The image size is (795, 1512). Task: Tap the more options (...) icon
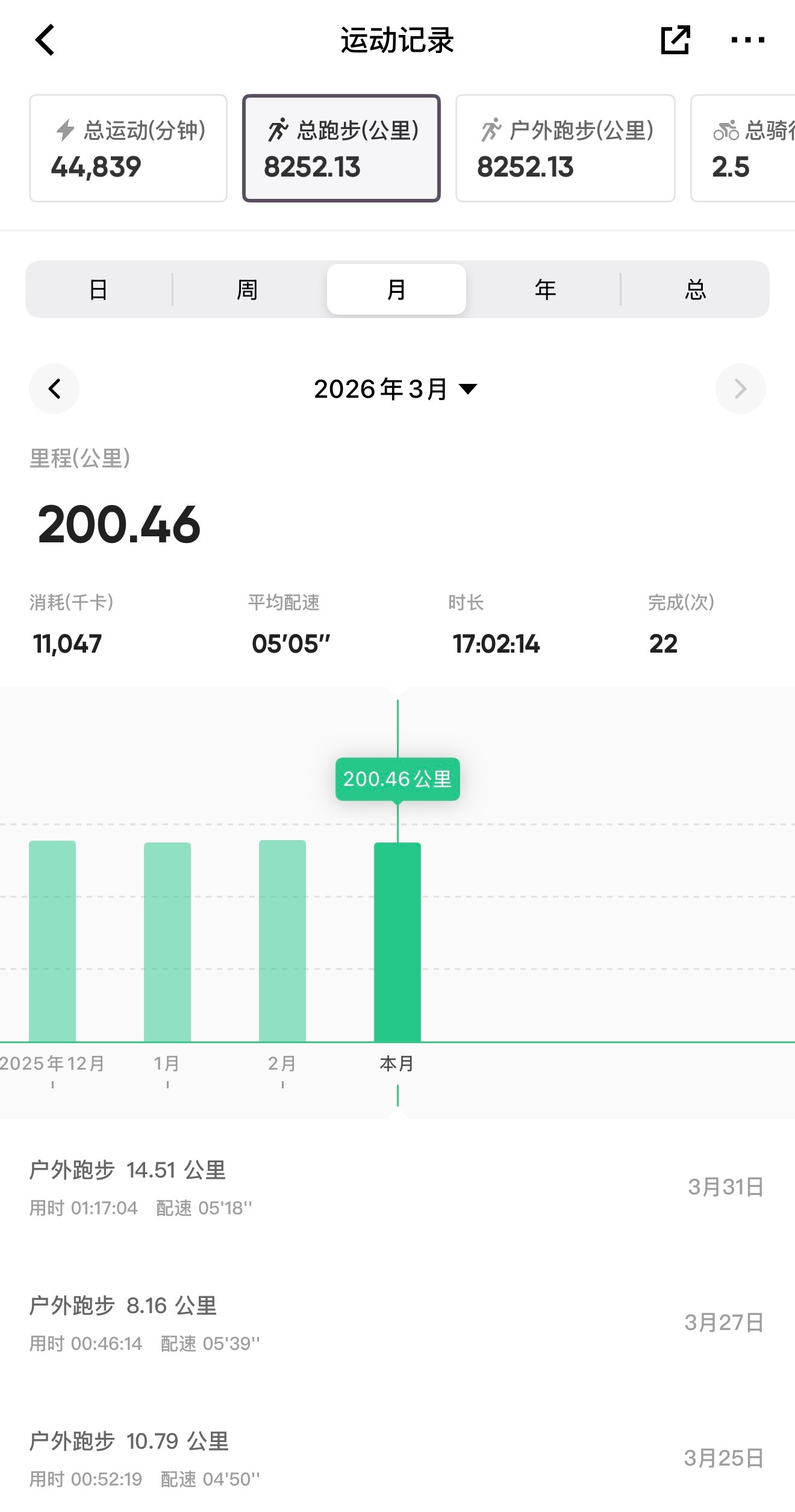[x=749, y=40]
